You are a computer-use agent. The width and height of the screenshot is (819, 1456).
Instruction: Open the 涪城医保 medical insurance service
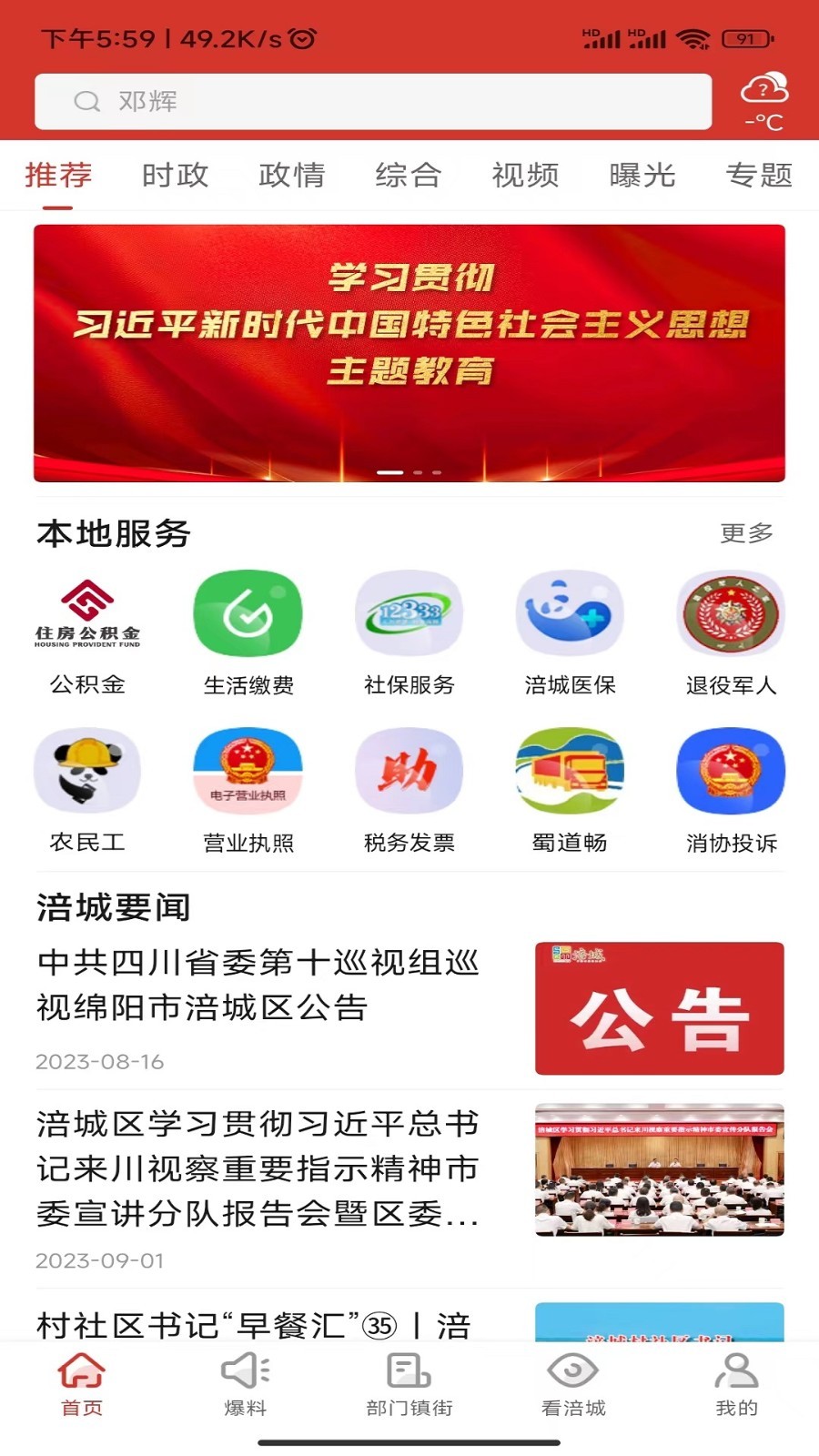click(x=571, y=614)
